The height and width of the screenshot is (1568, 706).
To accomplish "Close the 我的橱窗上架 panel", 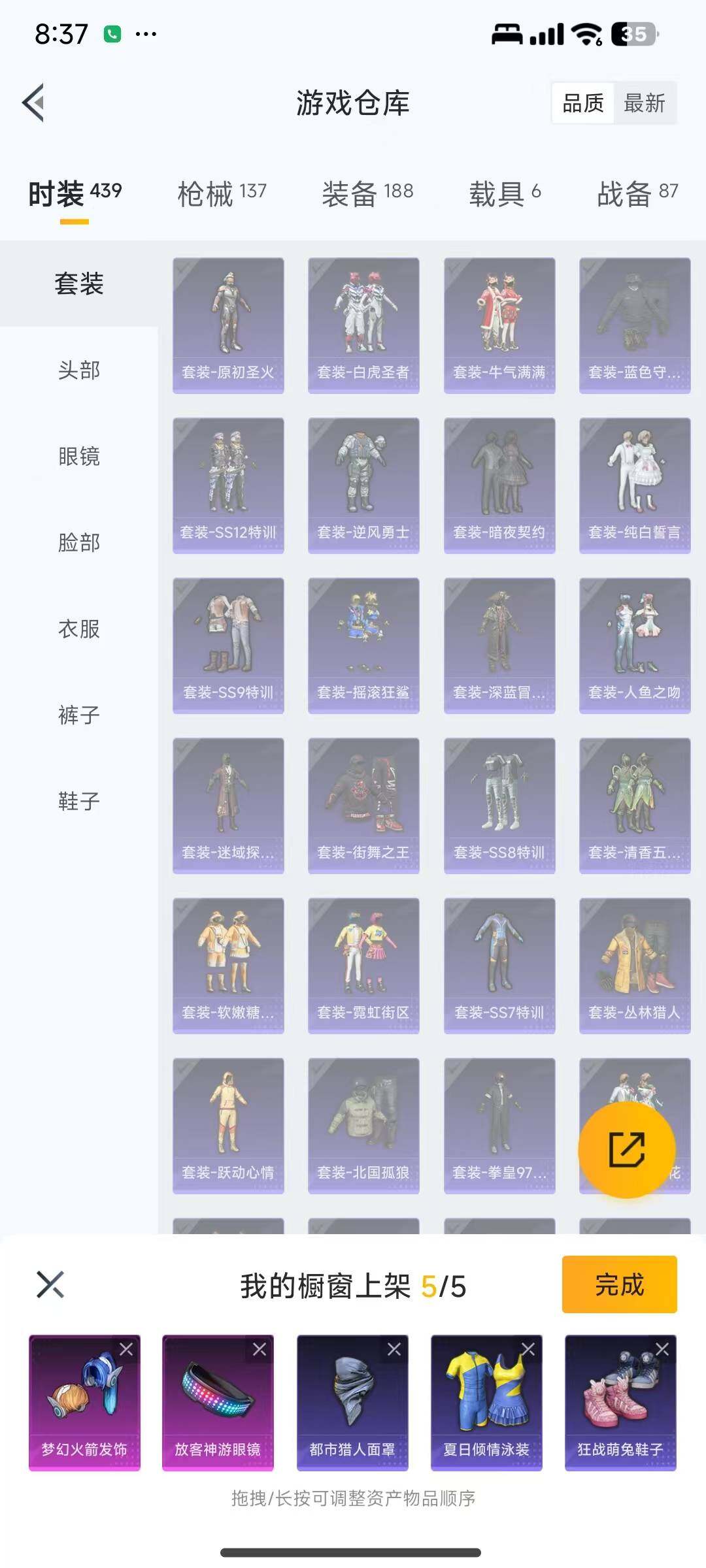I will point(50,1284).
